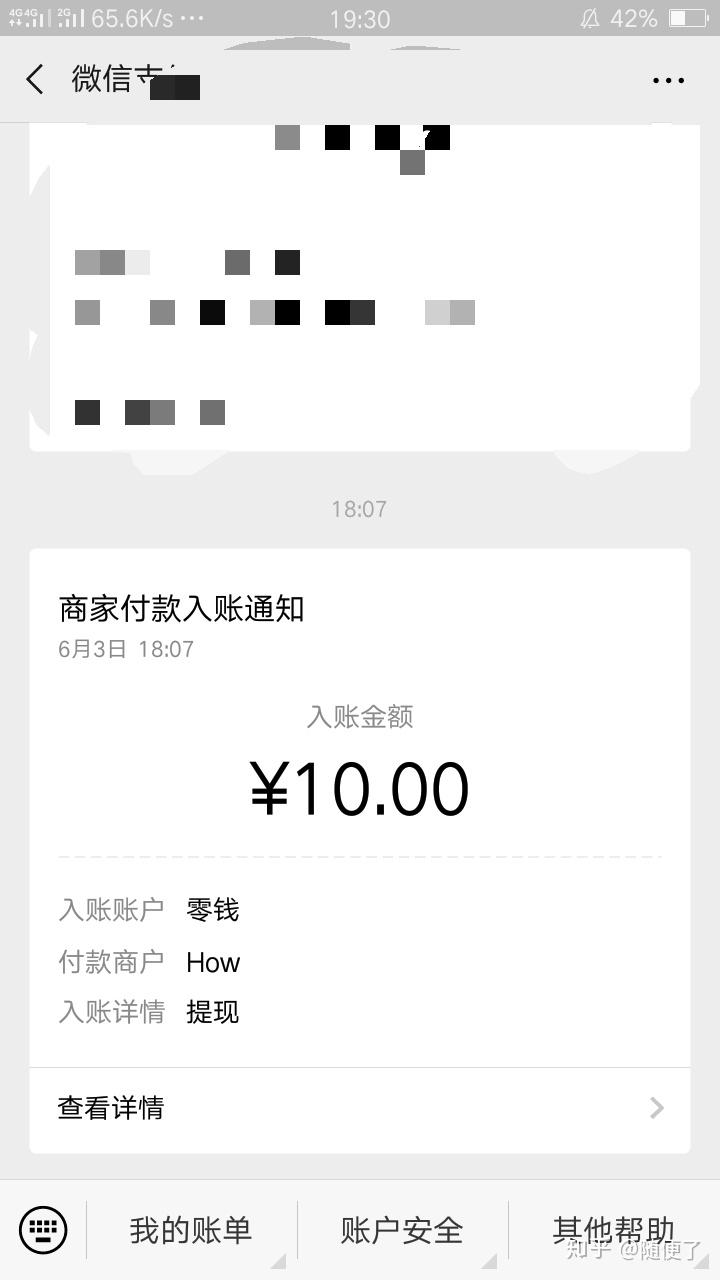Open 其他帮助 menu
720x1280 pixels.
point(613,1230)
